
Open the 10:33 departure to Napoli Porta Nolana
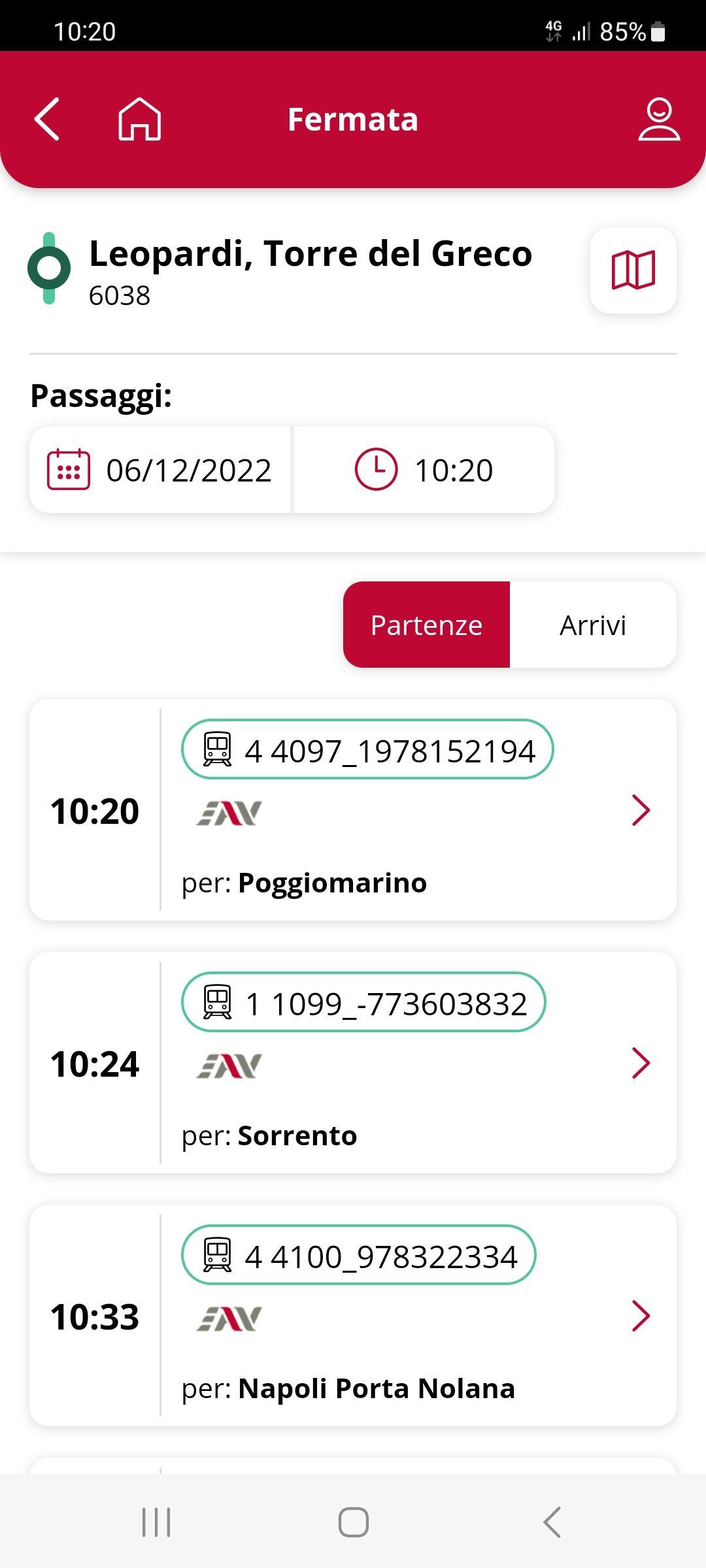pyautogui.click(x=353, y=1315)
